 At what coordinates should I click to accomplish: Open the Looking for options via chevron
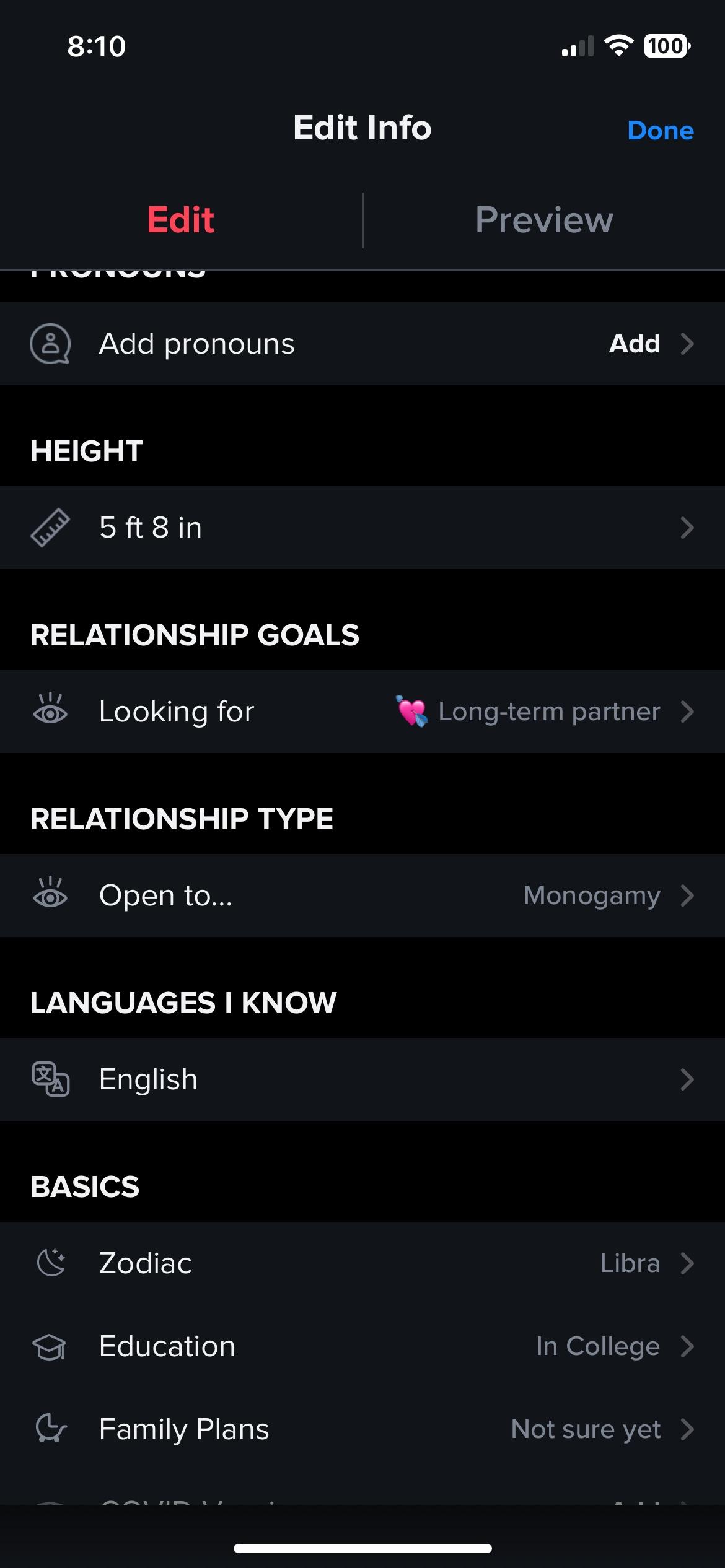[x=687, y=711]
